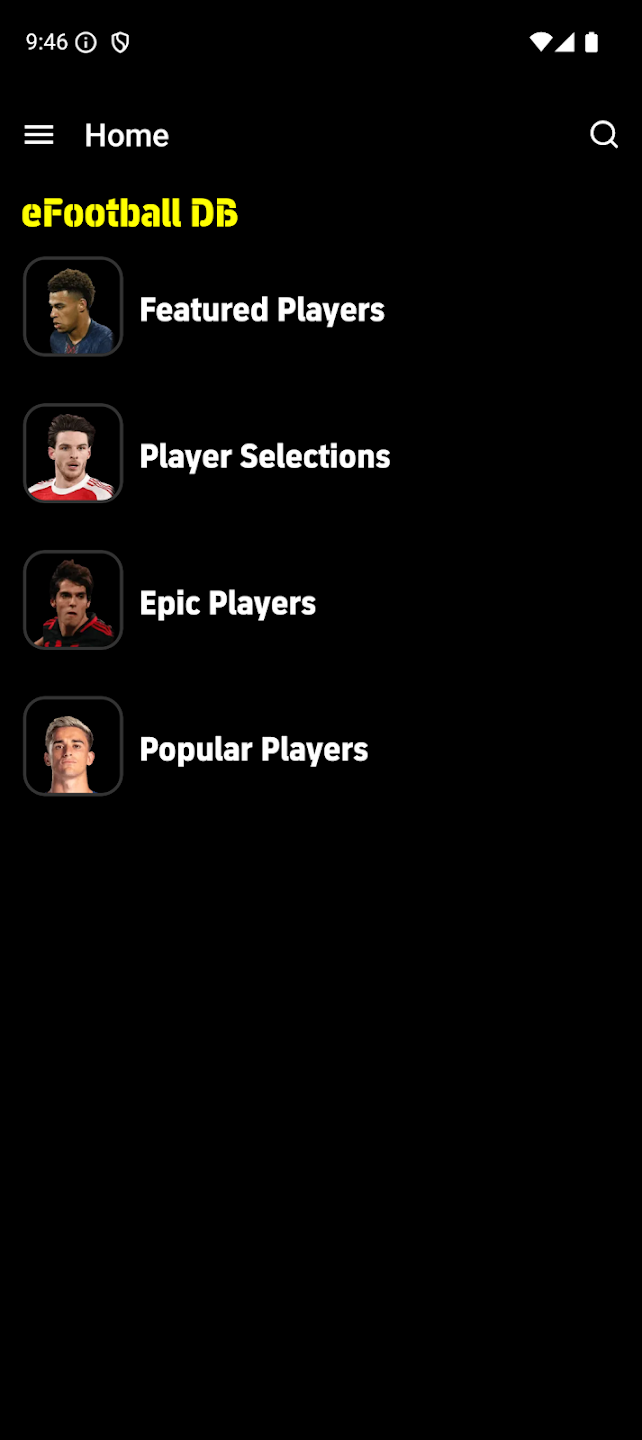Viewport: 642px width, 1440px height.
Task: Open the Popular Players row
Action: click(x=321, y=747)
